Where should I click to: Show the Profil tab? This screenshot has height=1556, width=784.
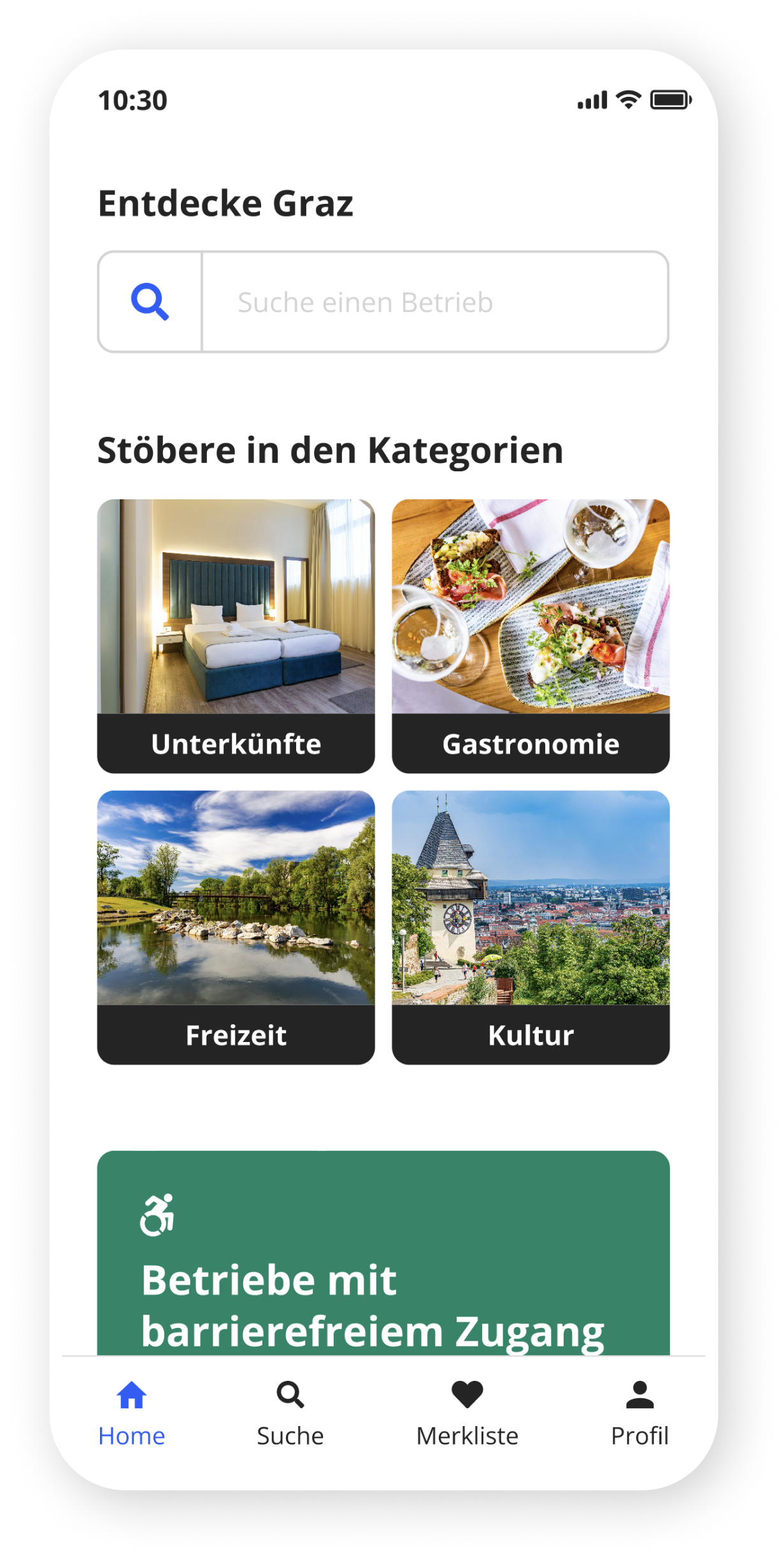pyautogui.click(x=639, y=1413)
